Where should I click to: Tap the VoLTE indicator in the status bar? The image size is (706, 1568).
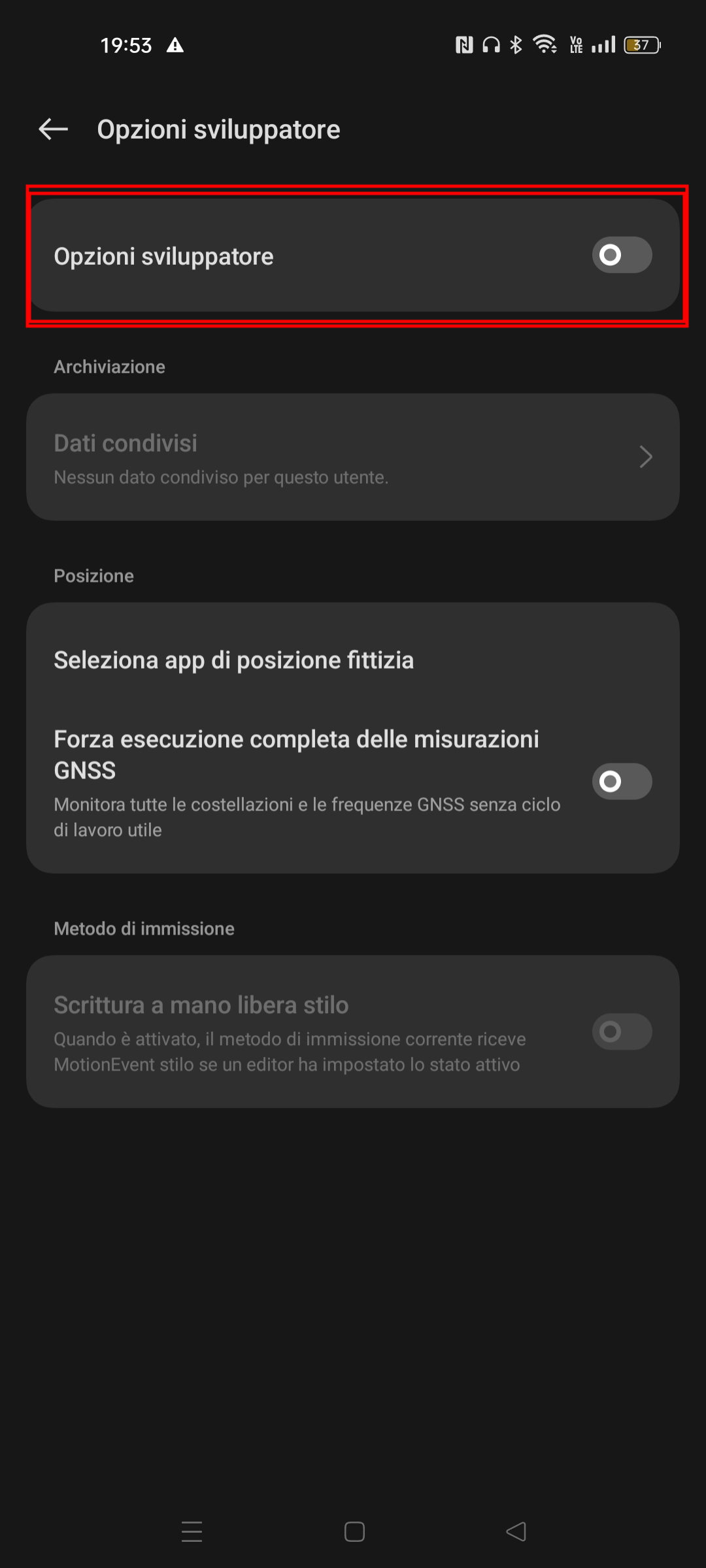point(575,44)
